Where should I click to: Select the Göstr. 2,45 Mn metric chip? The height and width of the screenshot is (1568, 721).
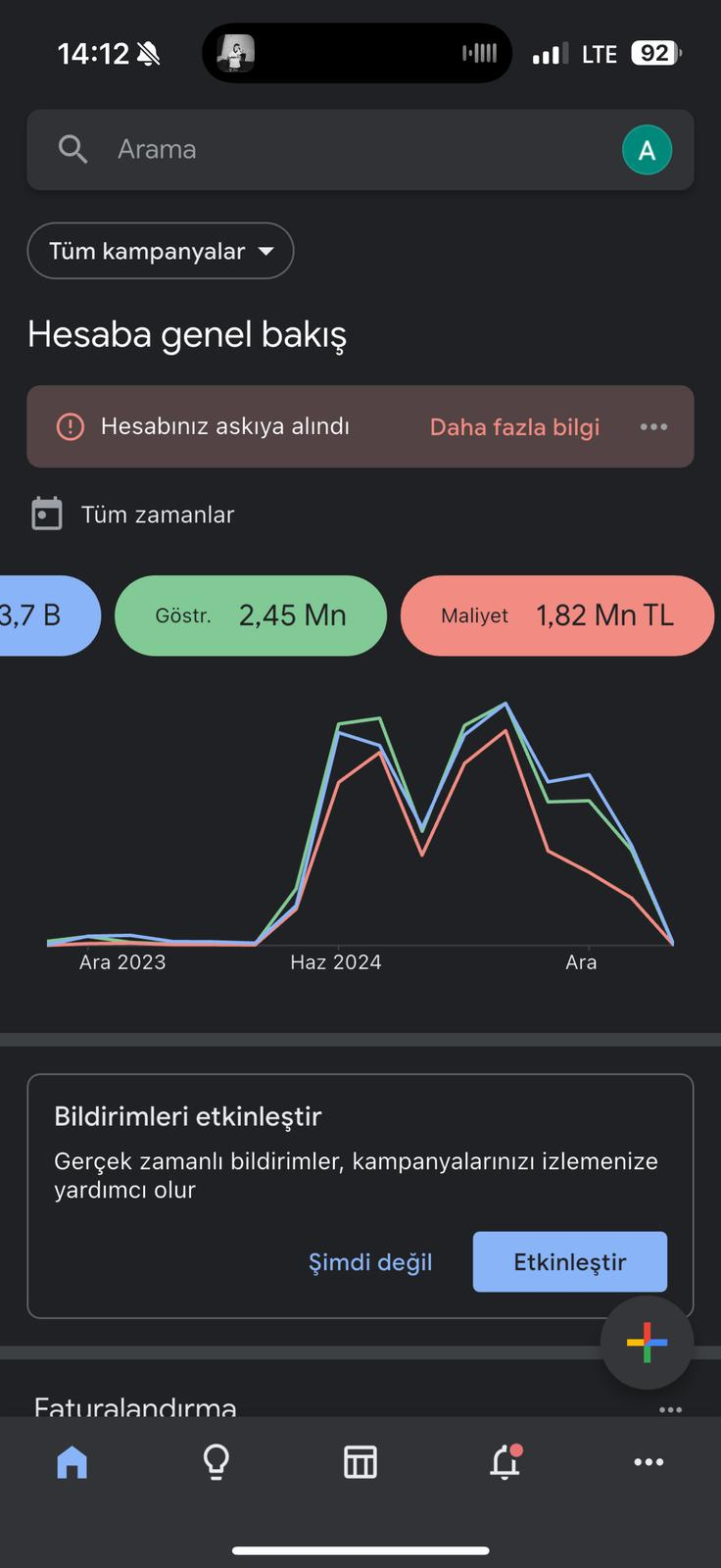click(251, 615)
